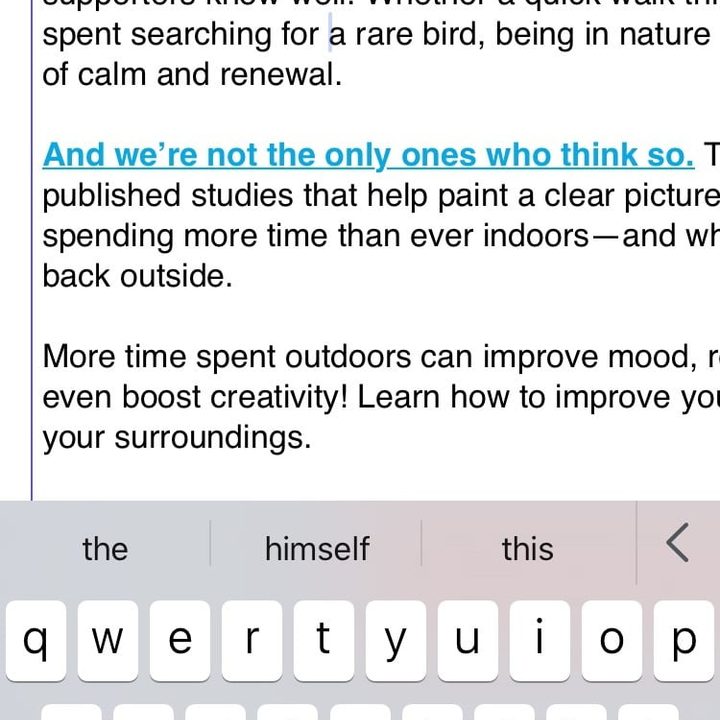Viewport: 720px width, 720px height.
Task: Collapse the suggestion bar with the arrow
Action: 677,543
